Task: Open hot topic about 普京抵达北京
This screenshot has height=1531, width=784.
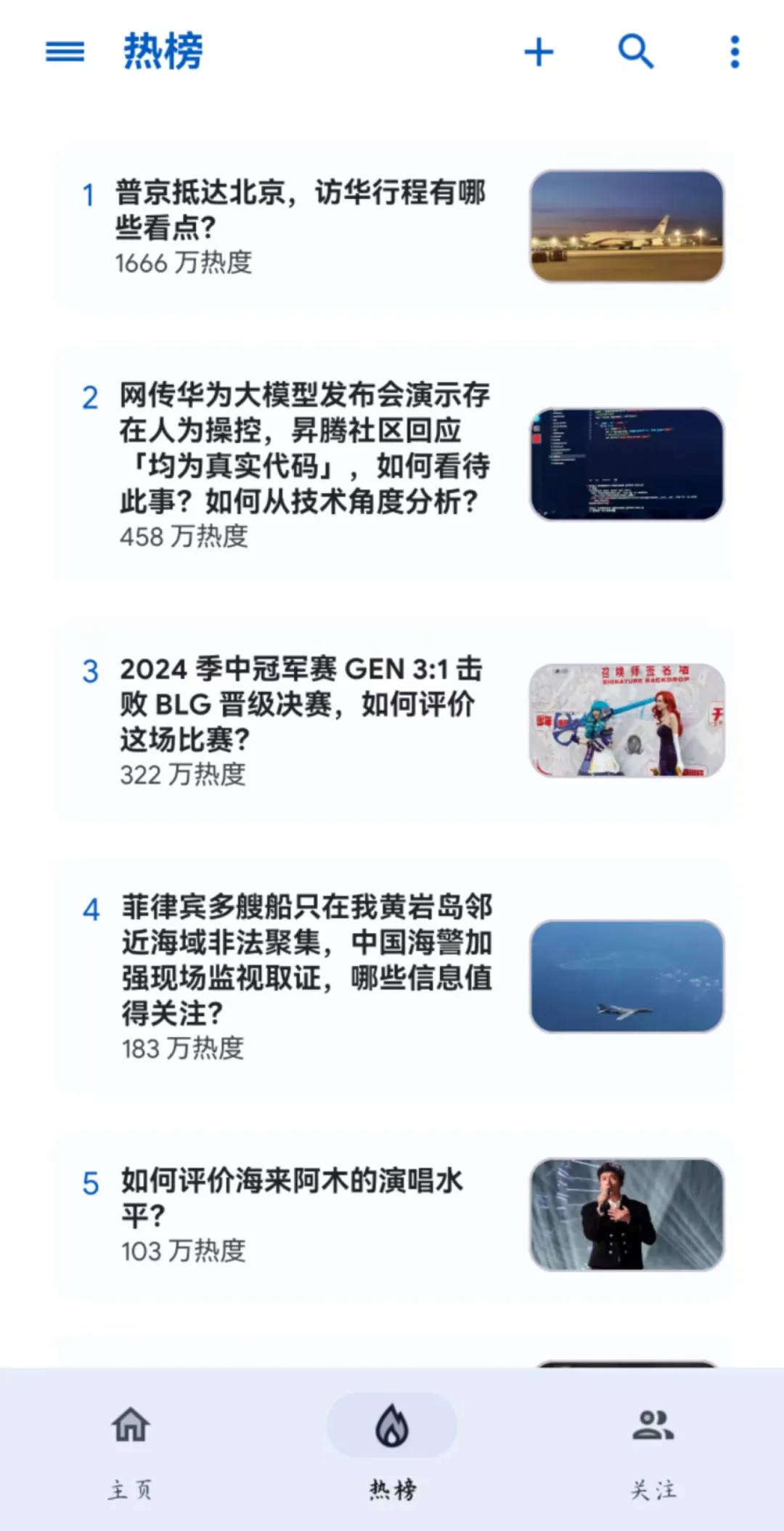Action: coord(392,226)
